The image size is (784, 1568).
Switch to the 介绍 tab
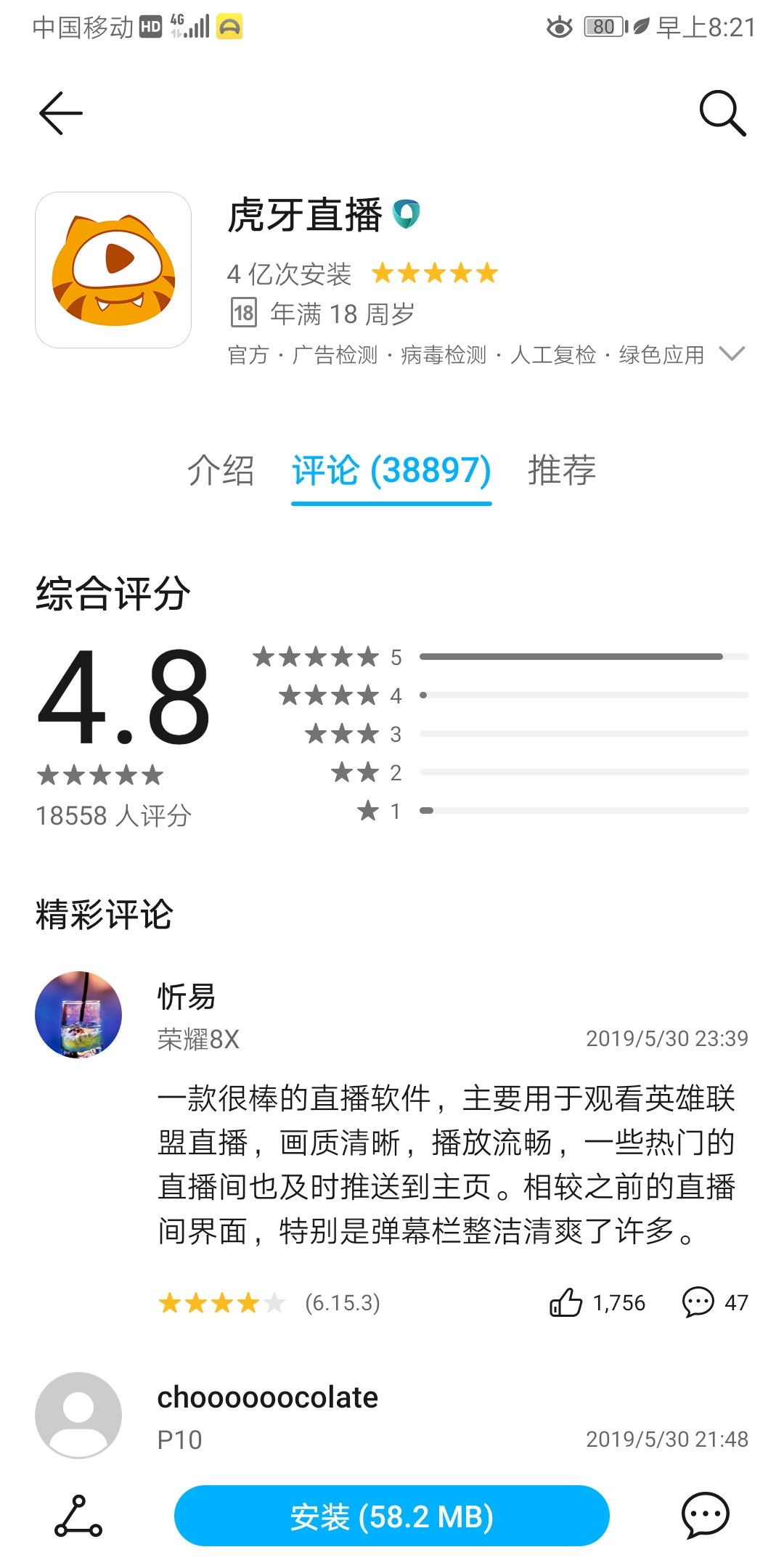point(221,470)
